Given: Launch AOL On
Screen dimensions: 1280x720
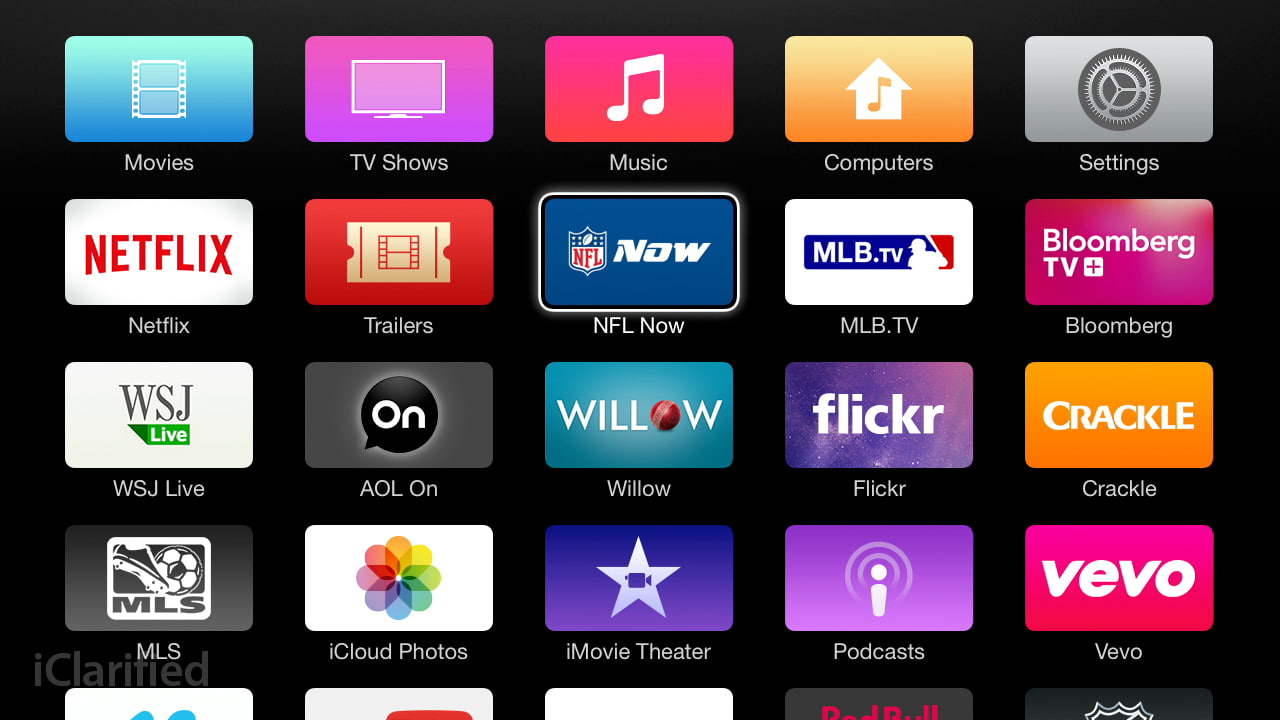Looking at the screenshot, I should (x=399, y=415).
